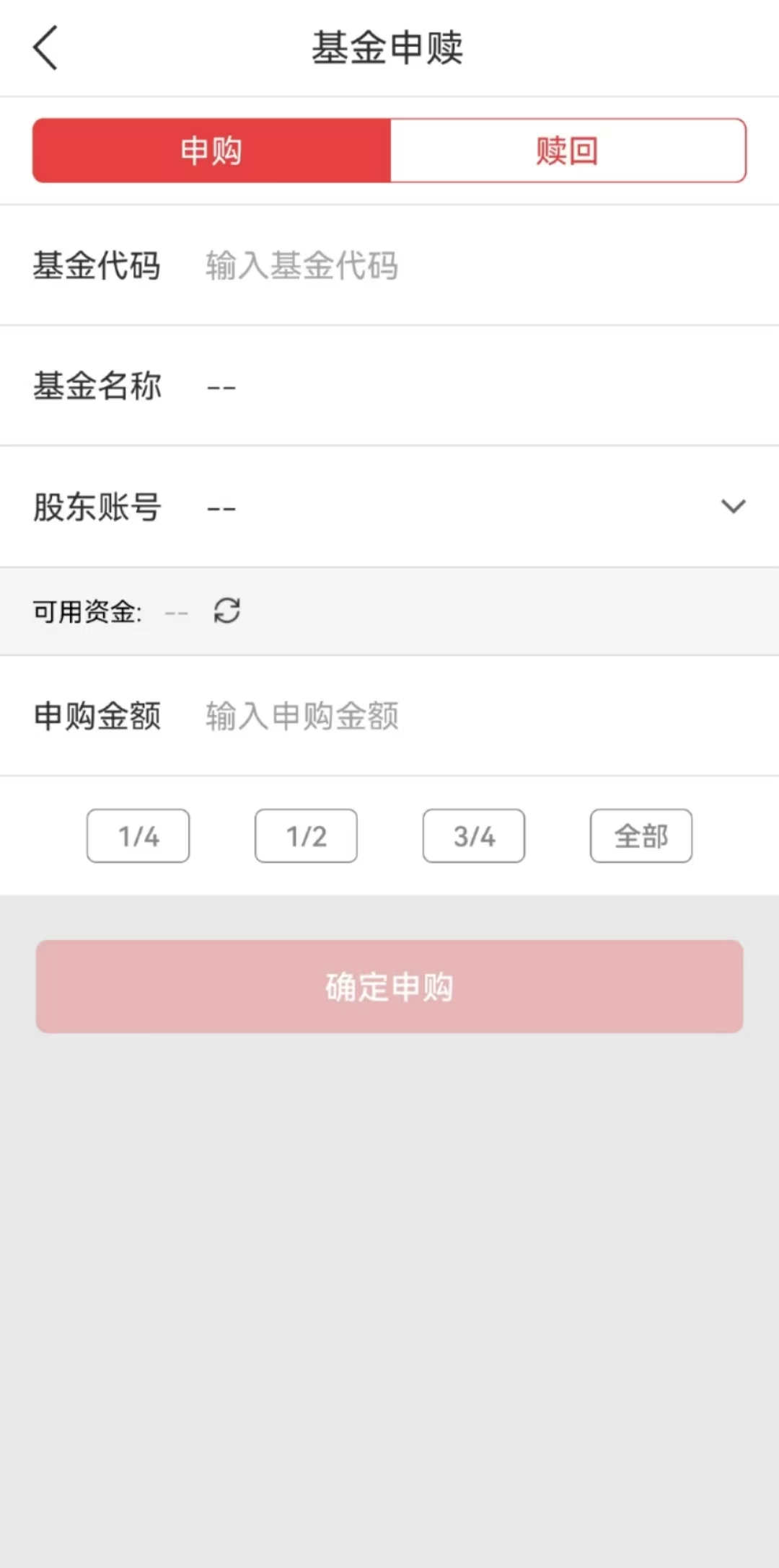Choose the 1/2 amount option
The height and width of the screenshot is (1568, 779).
306,836
